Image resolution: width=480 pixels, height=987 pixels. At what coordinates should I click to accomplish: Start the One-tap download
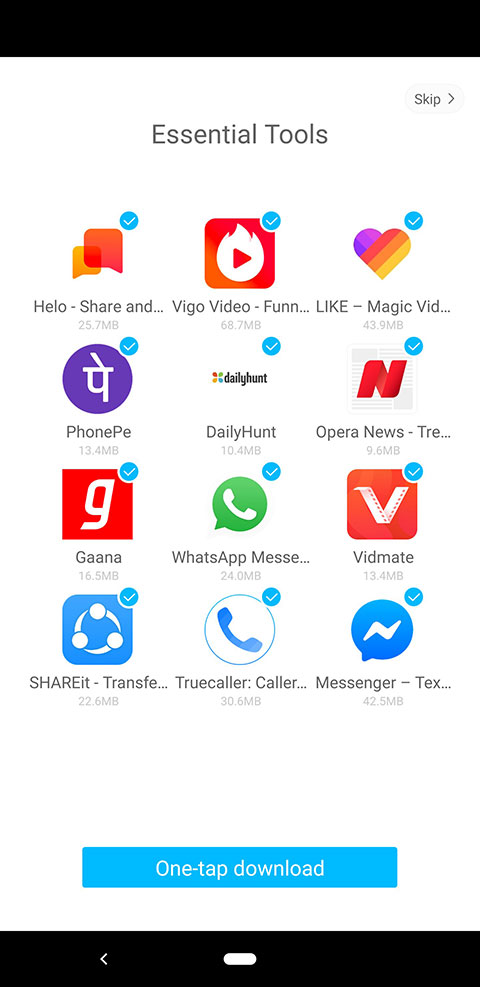[x=240, y=867]
